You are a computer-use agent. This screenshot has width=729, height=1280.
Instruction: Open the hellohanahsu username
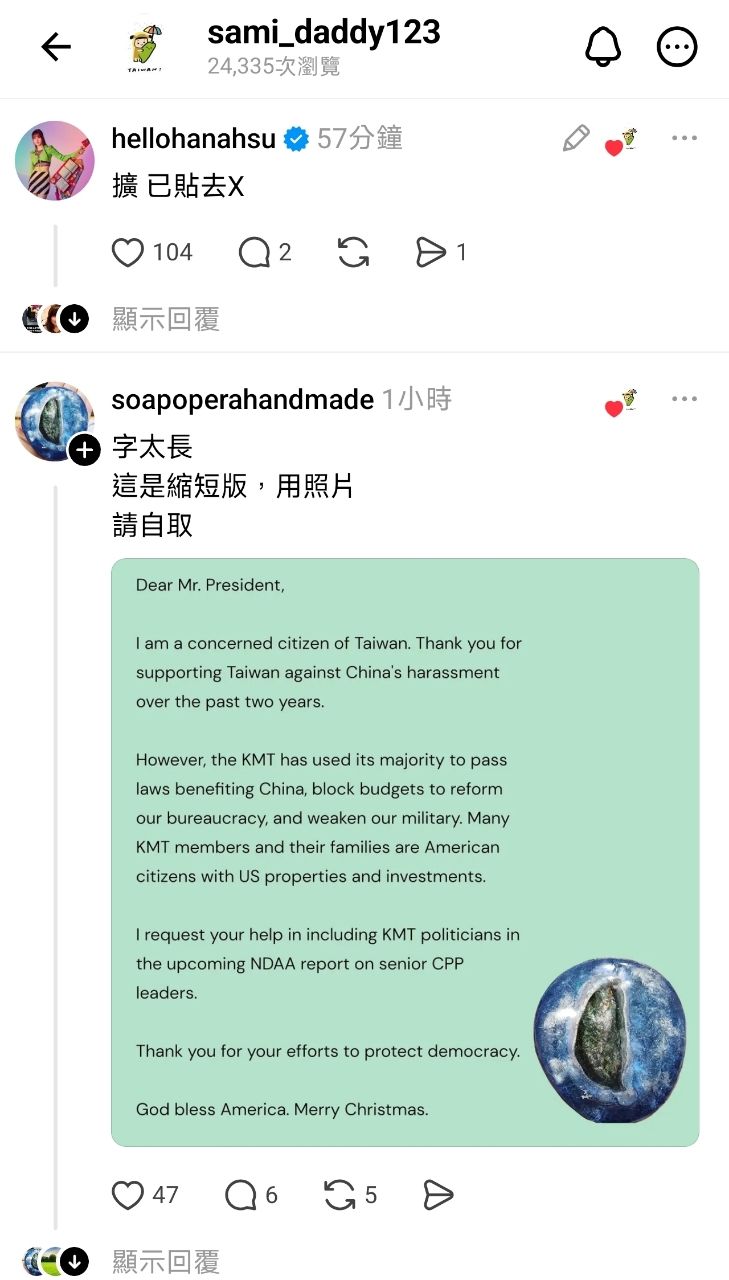point(193,138)
